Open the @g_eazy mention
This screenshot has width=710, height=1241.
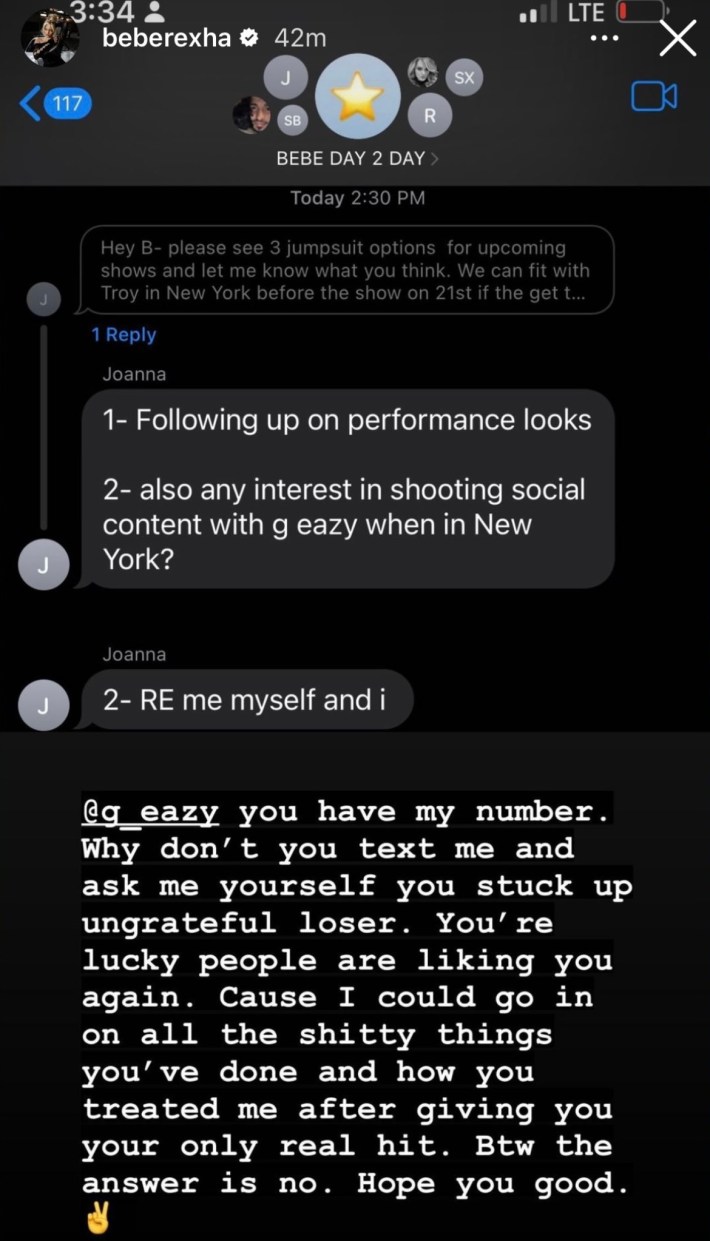(x=151, y=812)
